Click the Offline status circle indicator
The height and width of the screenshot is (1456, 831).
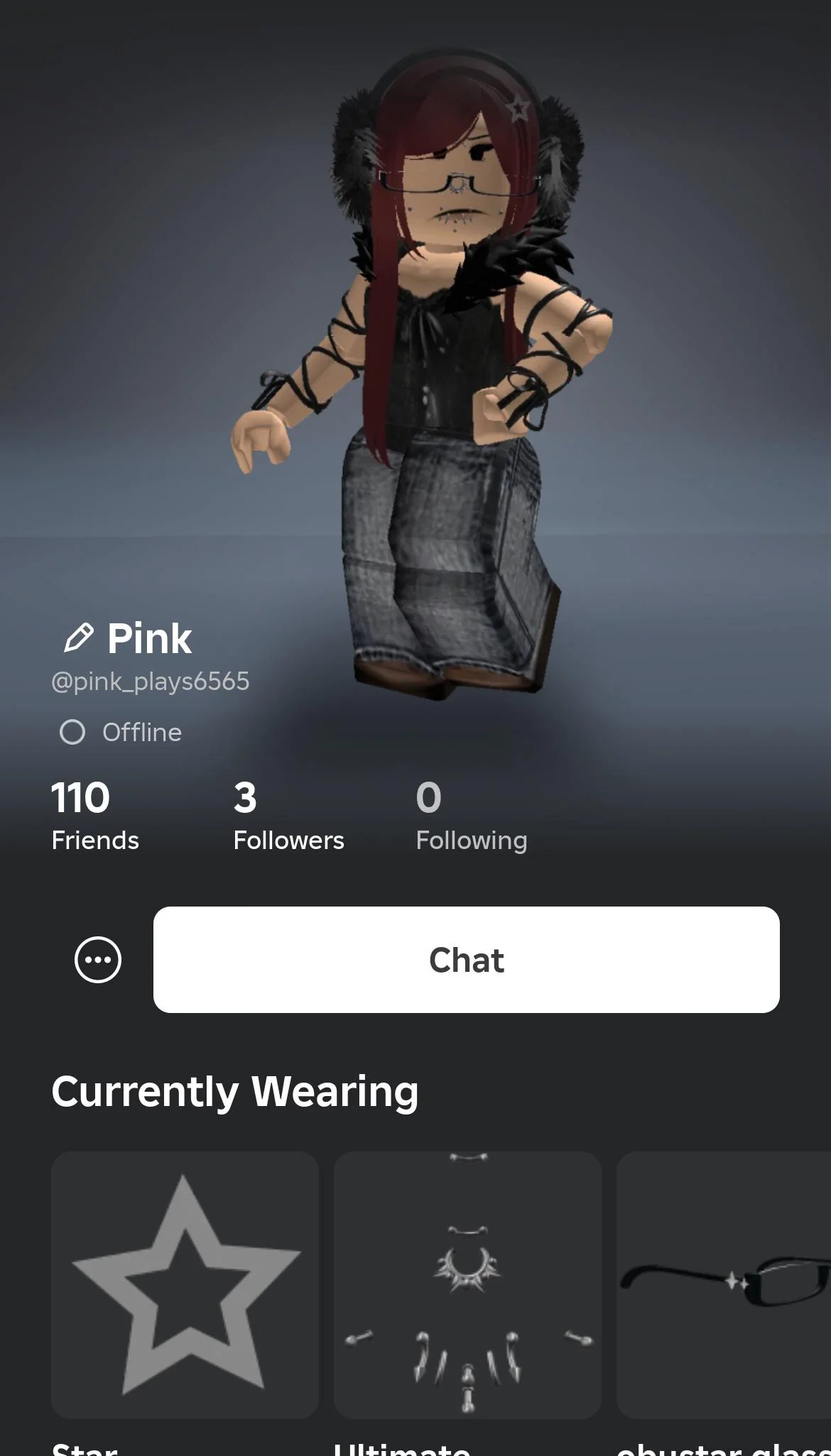pyautogui.click(x=72, y=732)
